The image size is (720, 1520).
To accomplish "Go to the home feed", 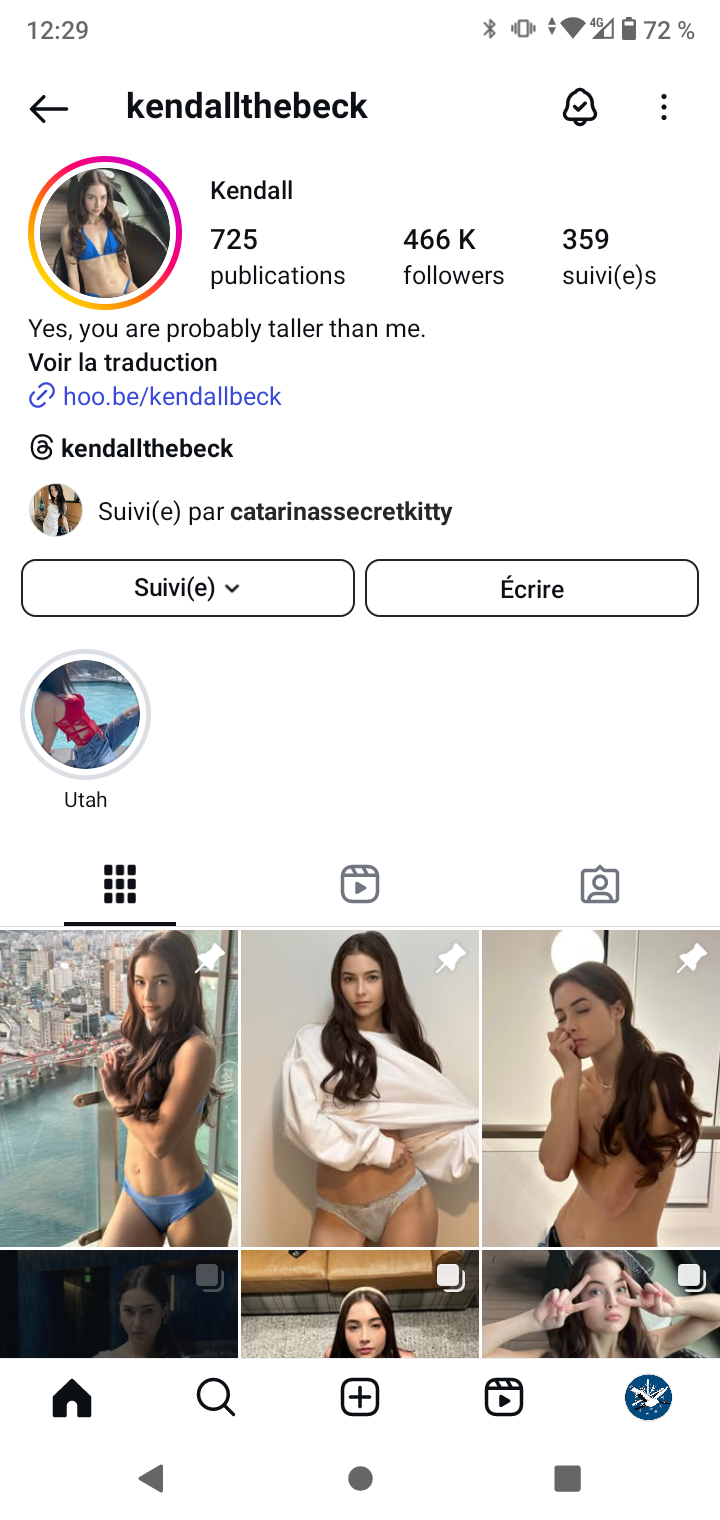I will tap(72, 1397).
